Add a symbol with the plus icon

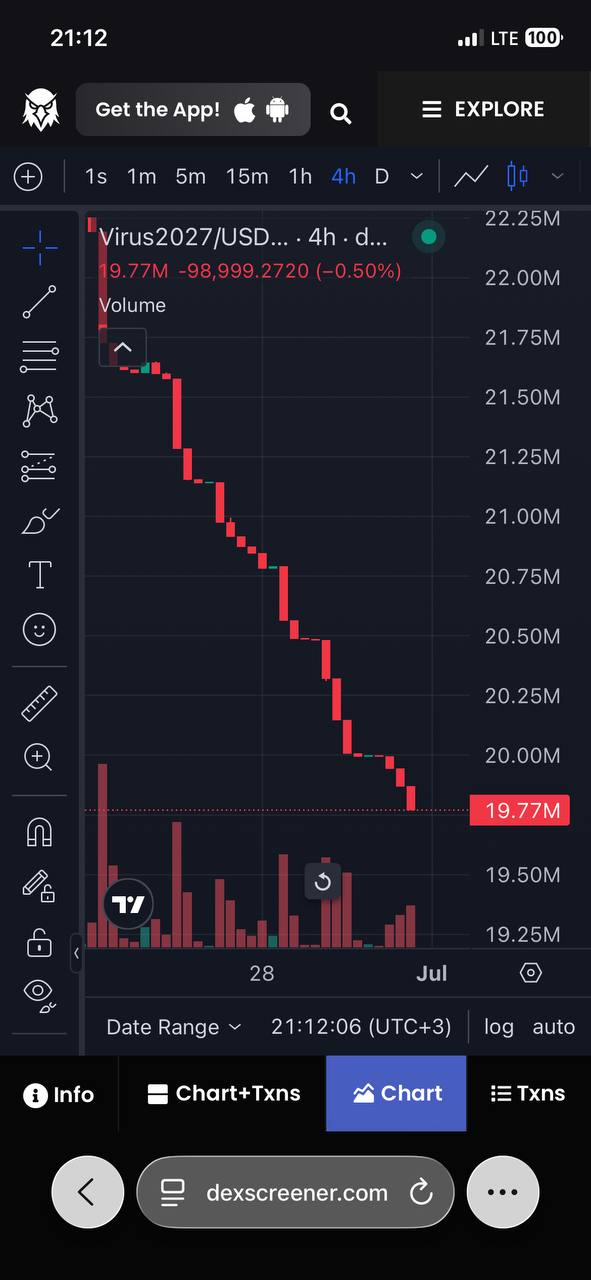click(x=28, y=177)
